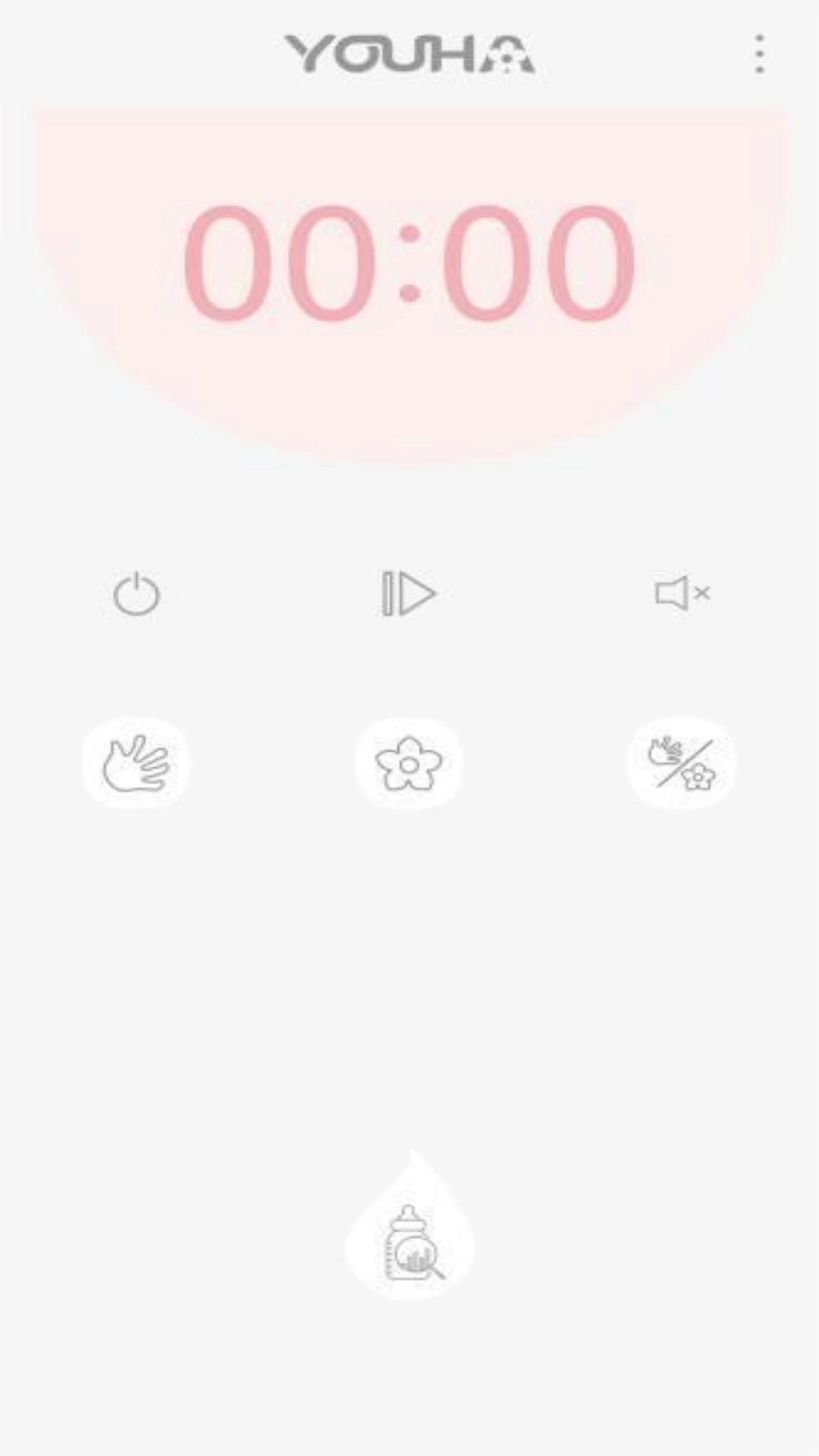Open the bottle statistics records
The width and height of the screenshot is (819, 1456).
pyautogui.click(x=410, y=1242)
